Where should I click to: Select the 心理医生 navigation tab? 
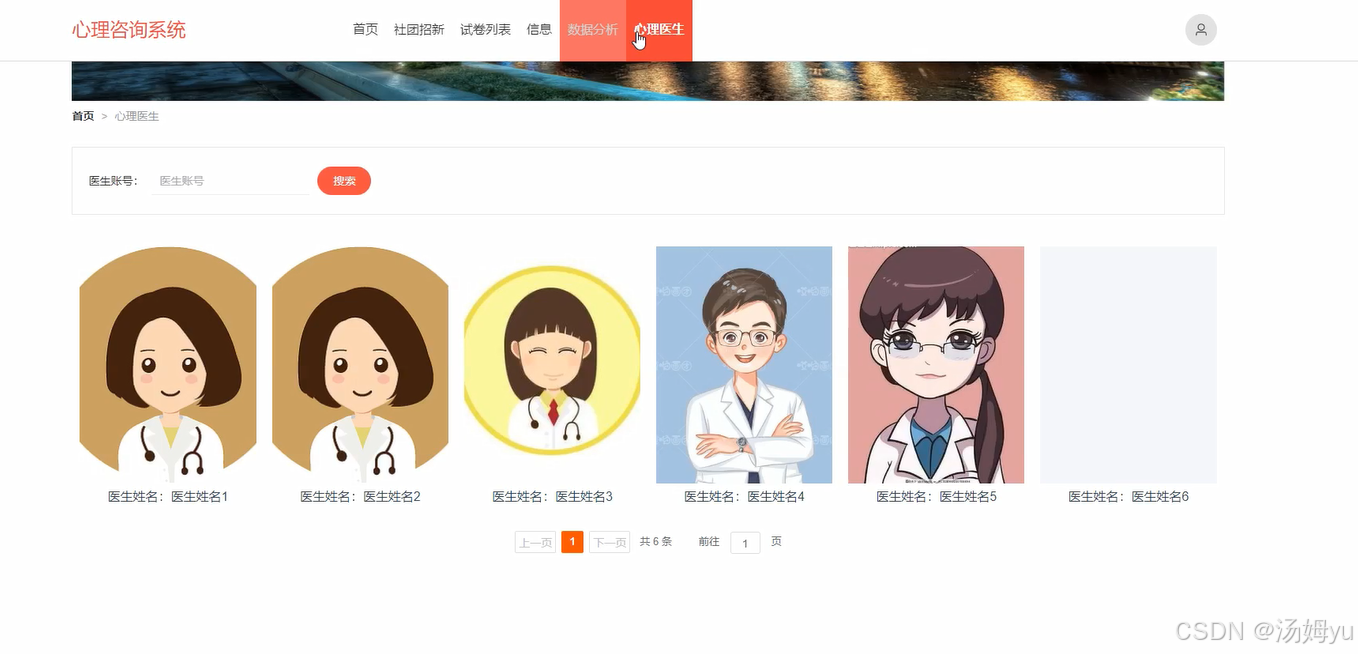(x=659, y=30)
